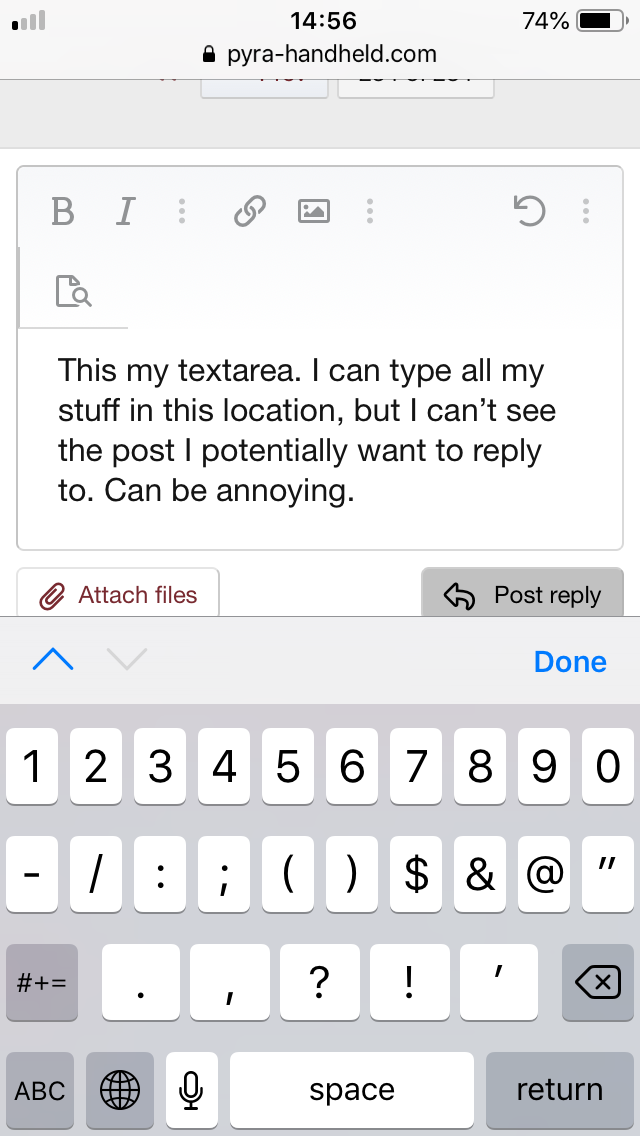Viewport: 640px width, 1136px height.
Task: Dismiss the keyboard with Done
Action: click(570, 661)
